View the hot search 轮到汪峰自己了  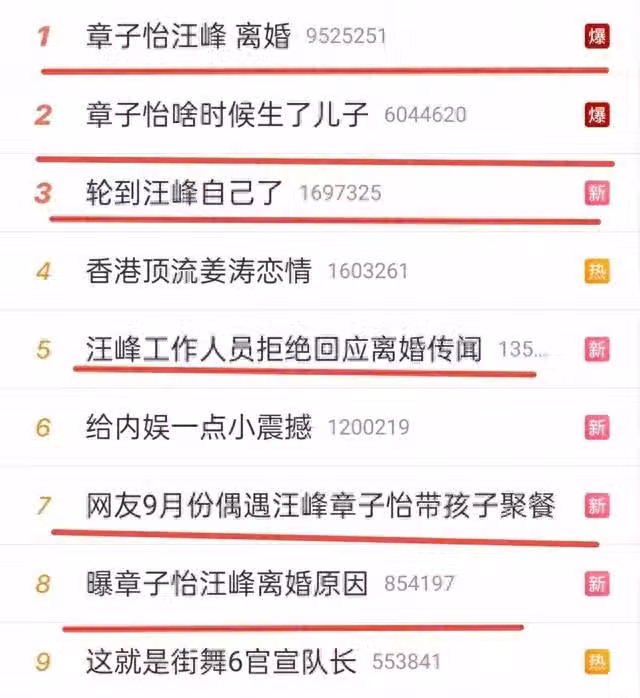[186, 192]
